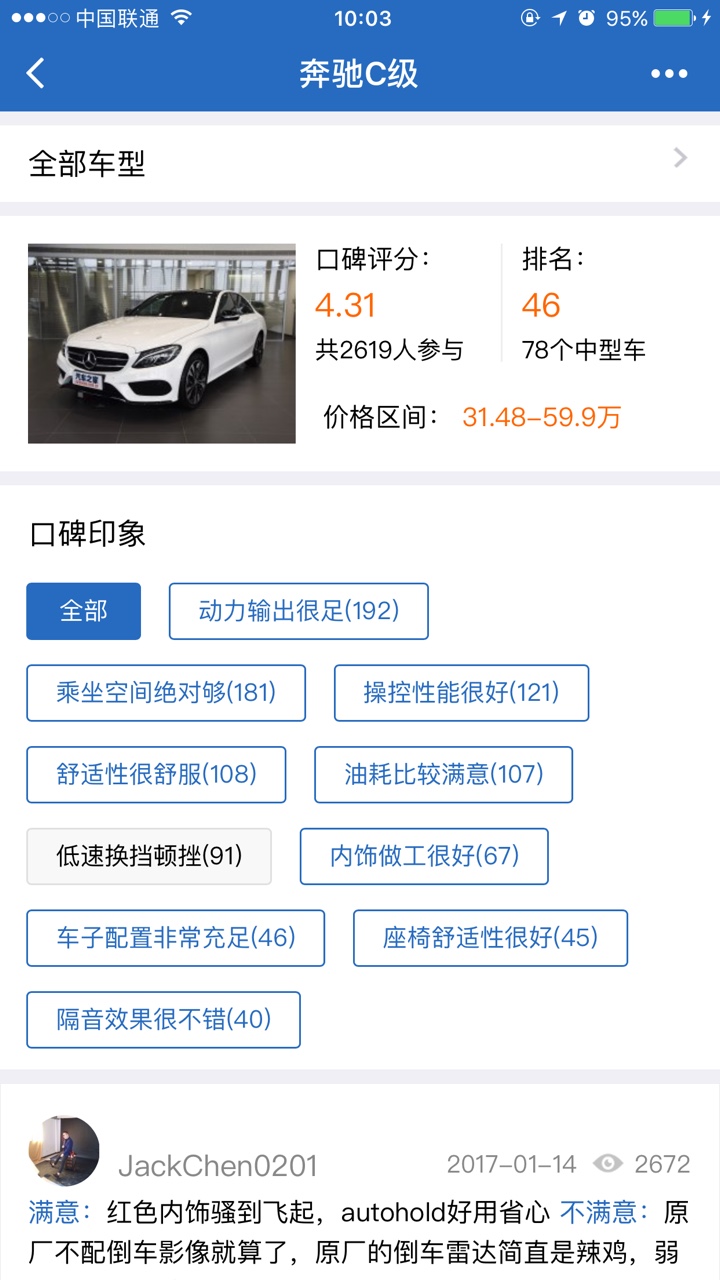Select the 全部 filter chip

pos(84,611)
